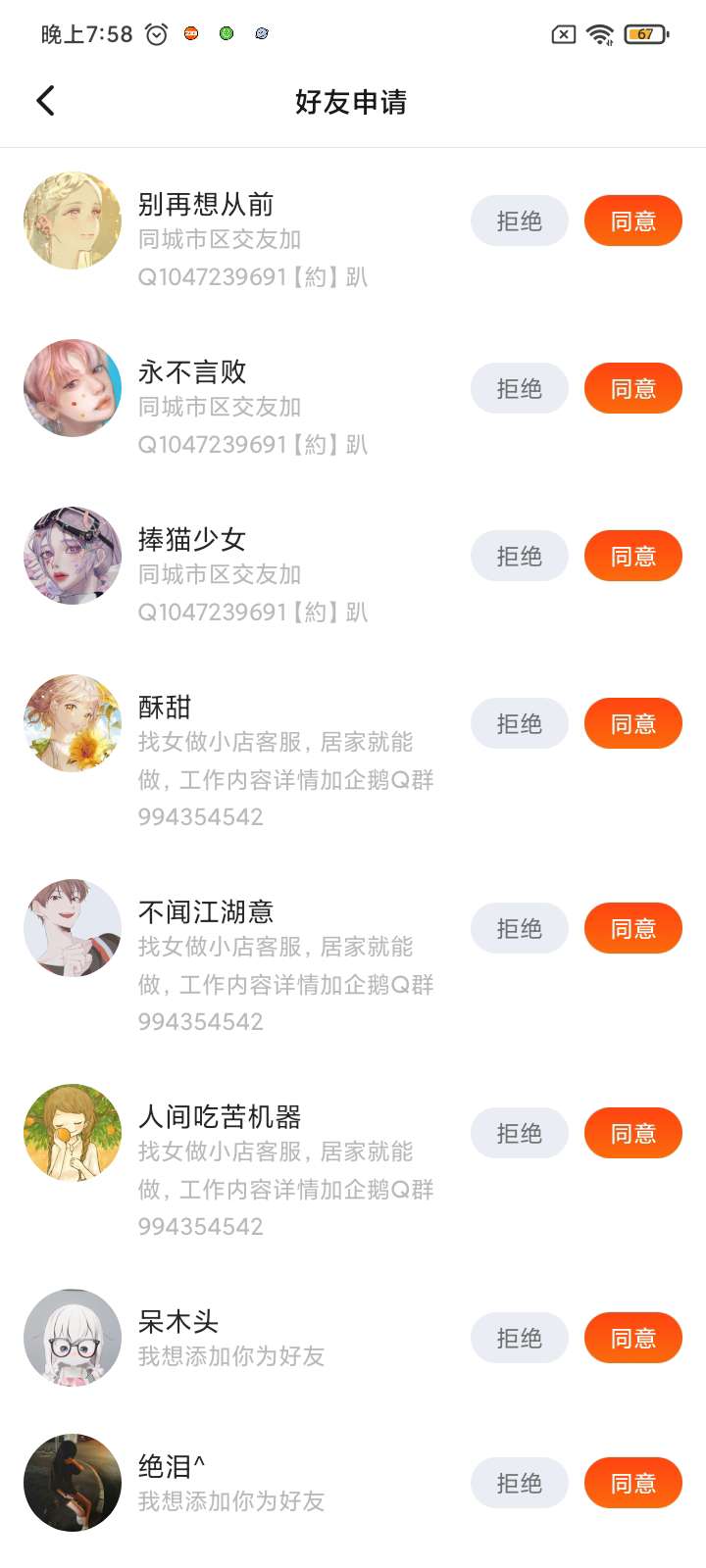Accept 永不言败's friend request
706x1568 pixels.
[633, 388]
